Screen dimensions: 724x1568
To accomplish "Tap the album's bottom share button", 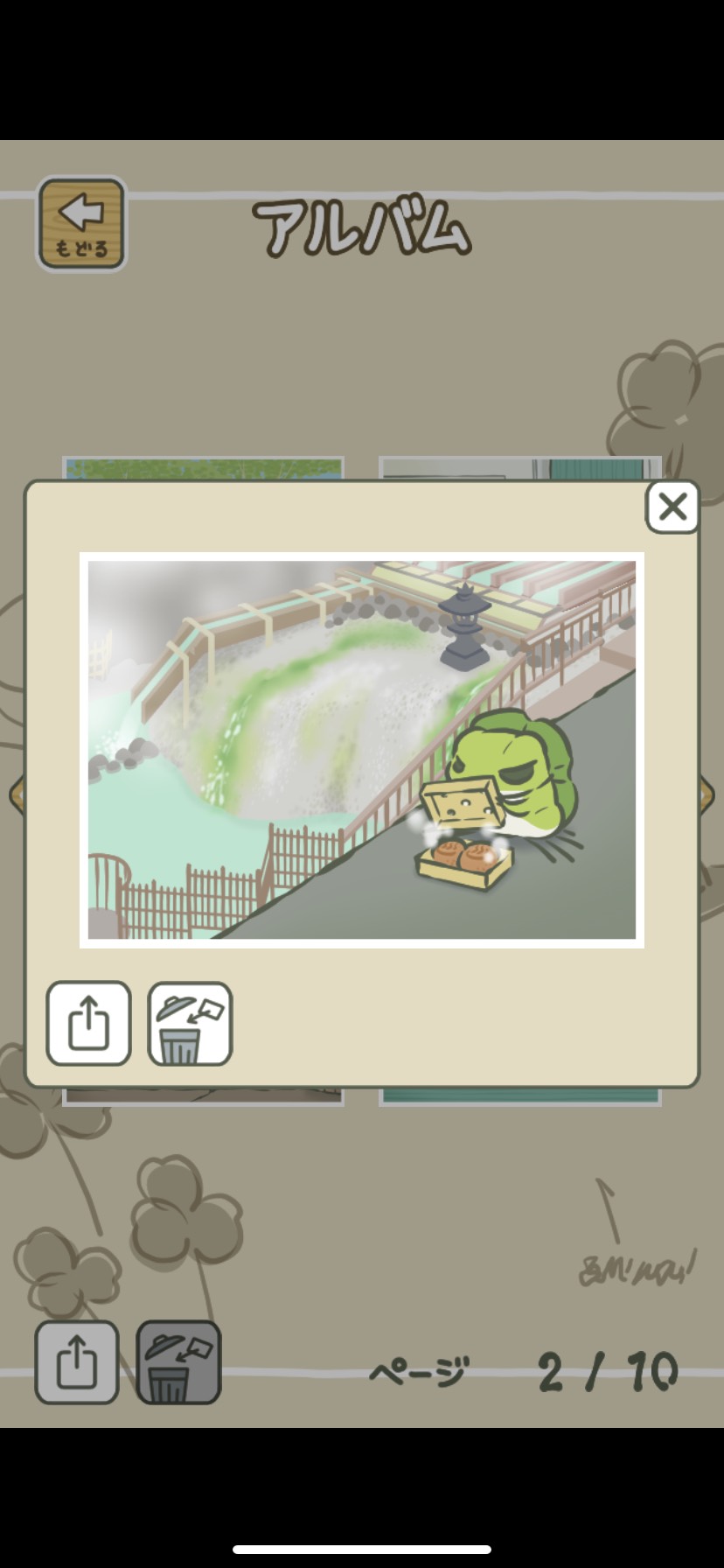I will point(76,1361).
